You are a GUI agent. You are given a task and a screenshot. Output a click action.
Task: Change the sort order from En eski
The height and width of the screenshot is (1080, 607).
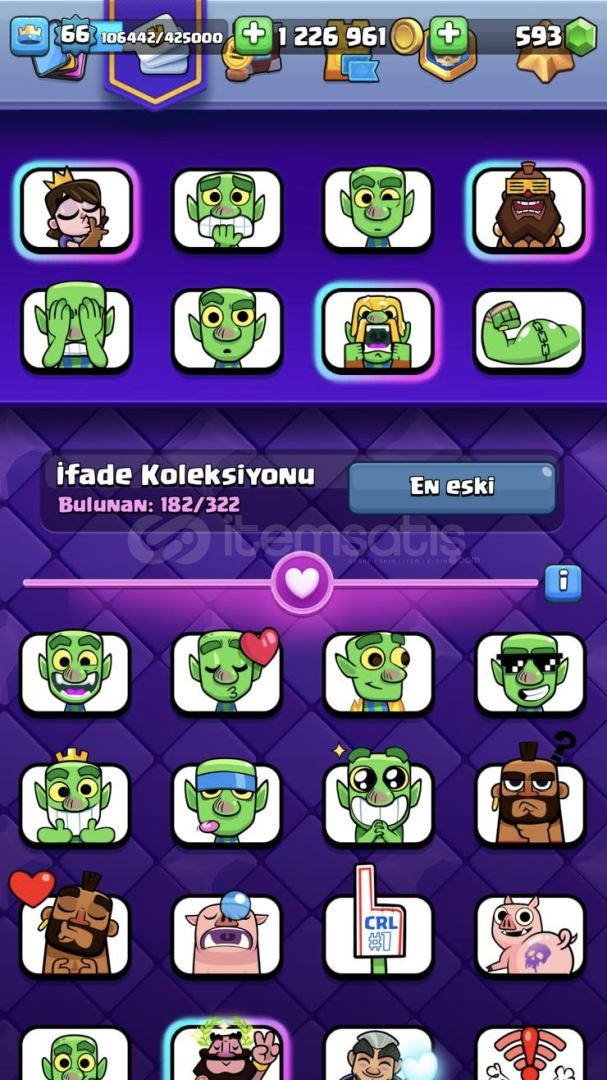451,487
